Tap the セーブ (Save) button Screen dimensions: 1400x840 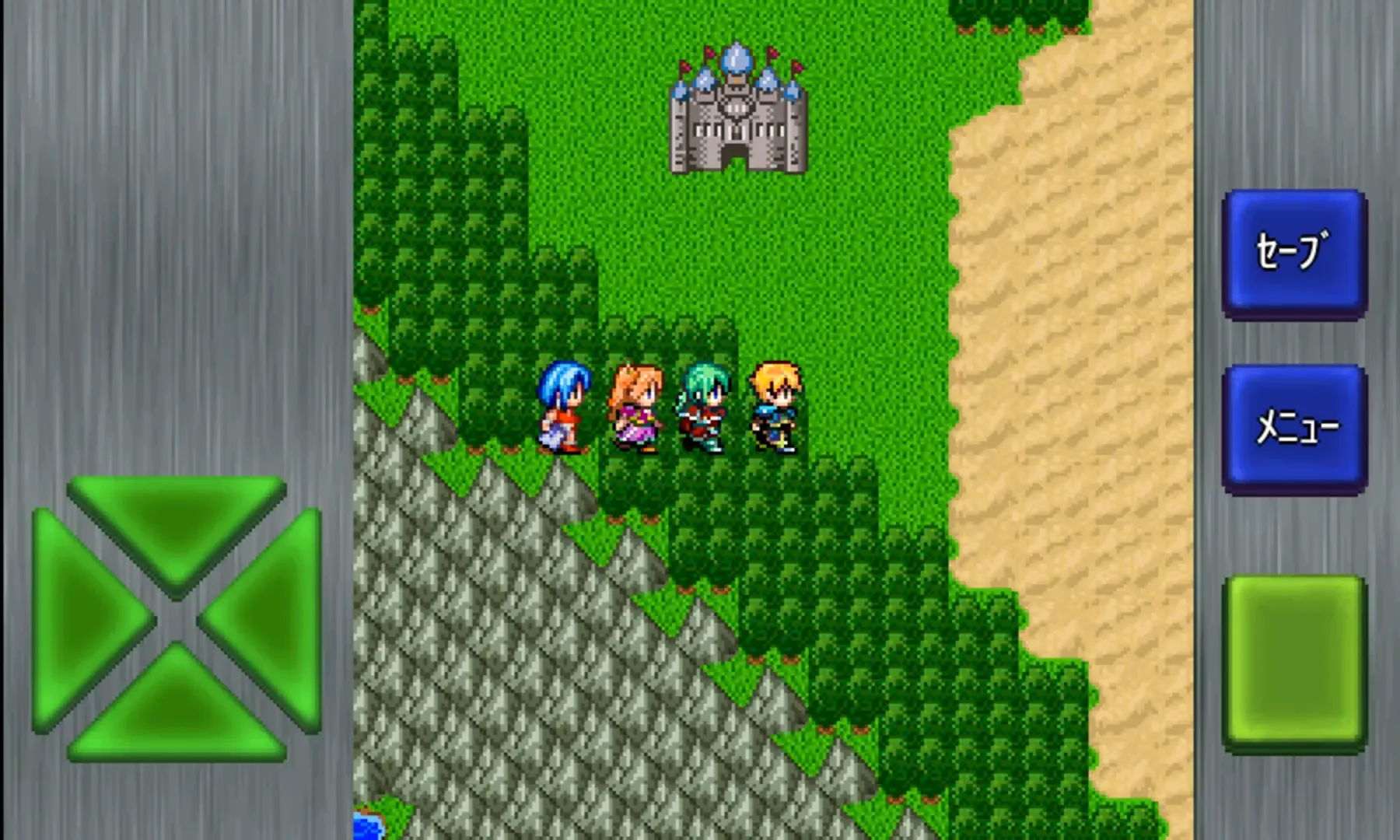tap(1294, 254)
